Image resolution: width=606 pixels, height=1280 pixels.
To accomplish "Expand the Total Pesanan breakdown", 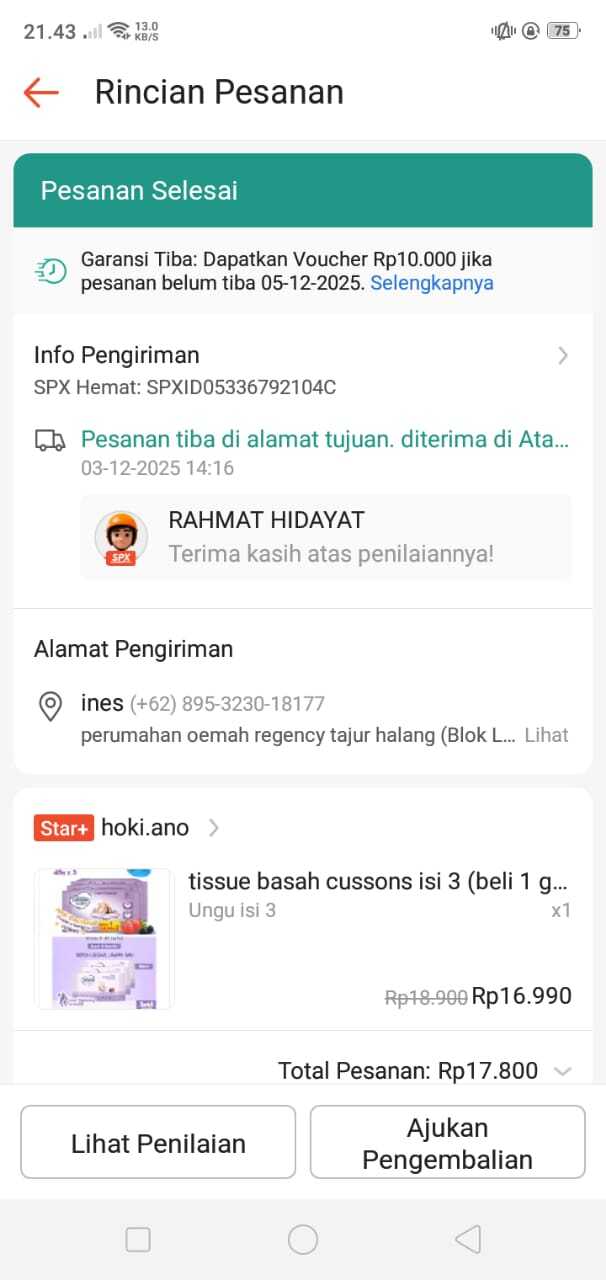I will [562, 1071].
